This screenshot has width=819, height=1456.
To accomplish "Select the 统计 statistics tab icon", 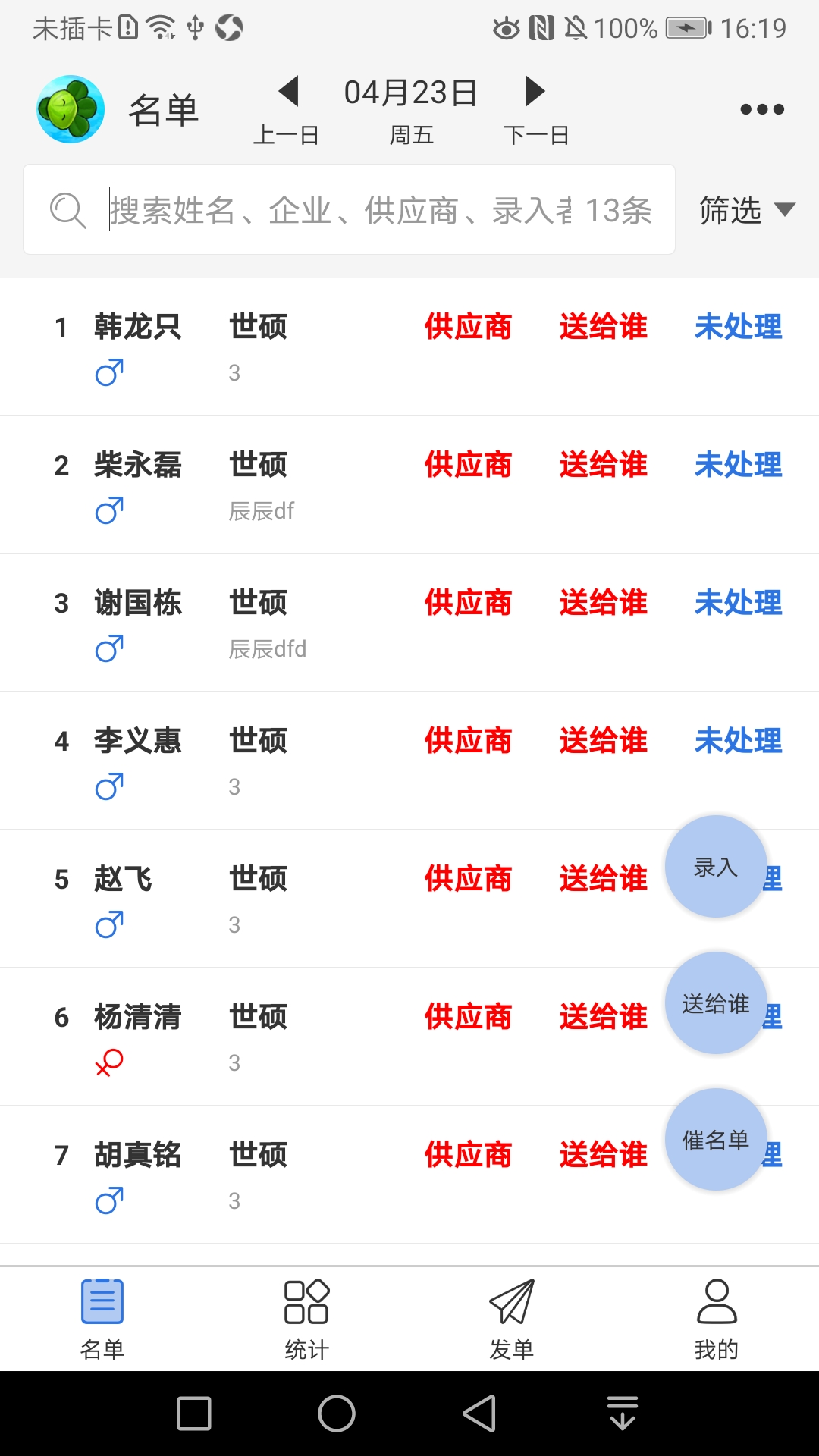I will click(x=306, y=1300).
